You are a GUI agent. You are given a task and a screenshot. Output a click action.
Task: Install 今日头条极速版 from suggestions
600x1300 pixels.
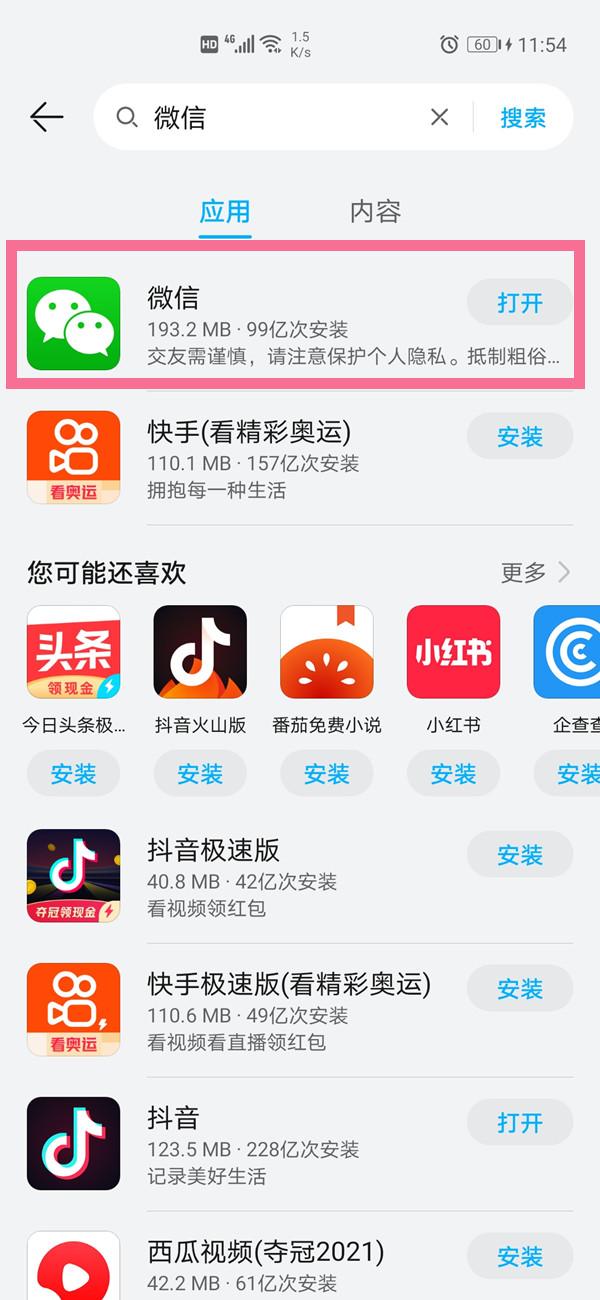73,774
